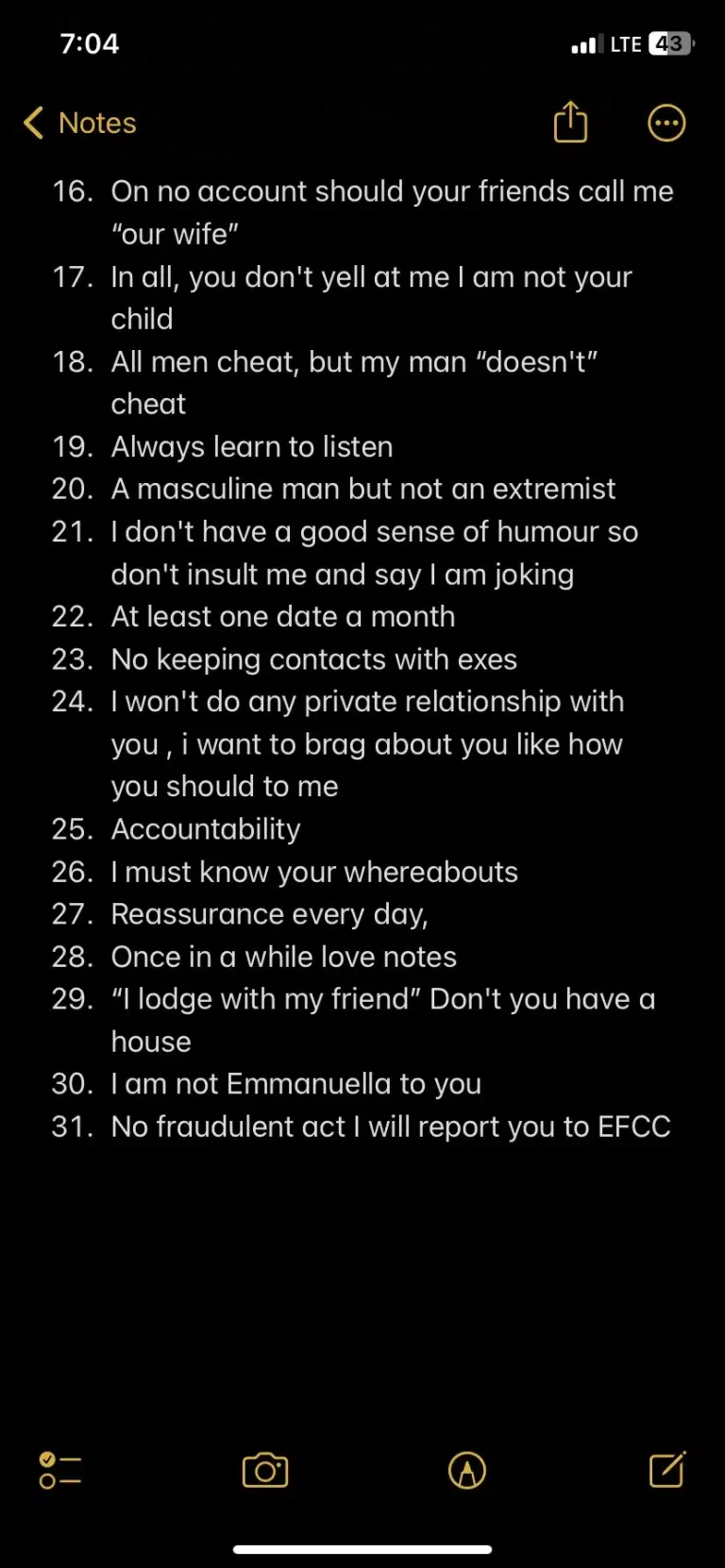Add a checklist to the note

click(59, 1470)
